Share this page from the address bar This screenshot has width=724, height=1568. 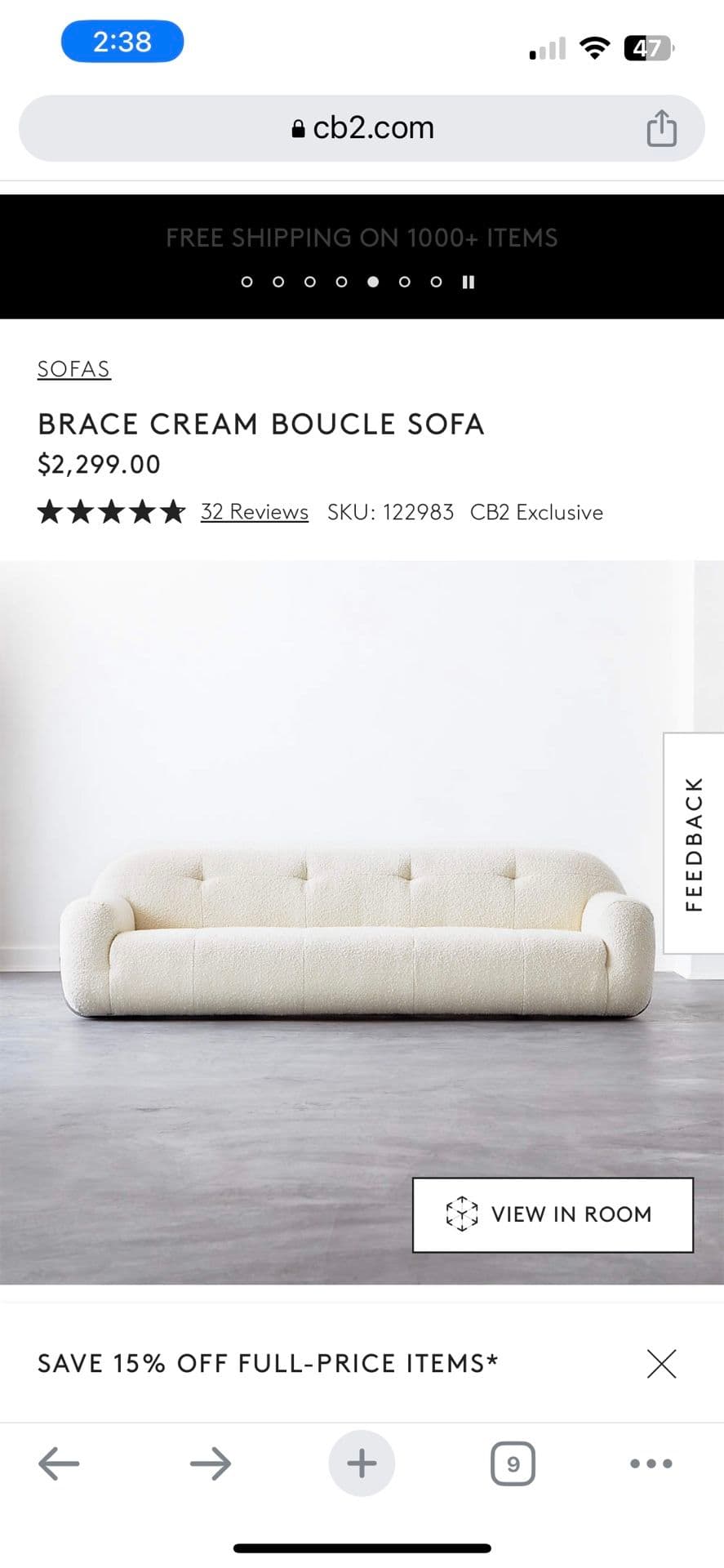tap(661, 128)
